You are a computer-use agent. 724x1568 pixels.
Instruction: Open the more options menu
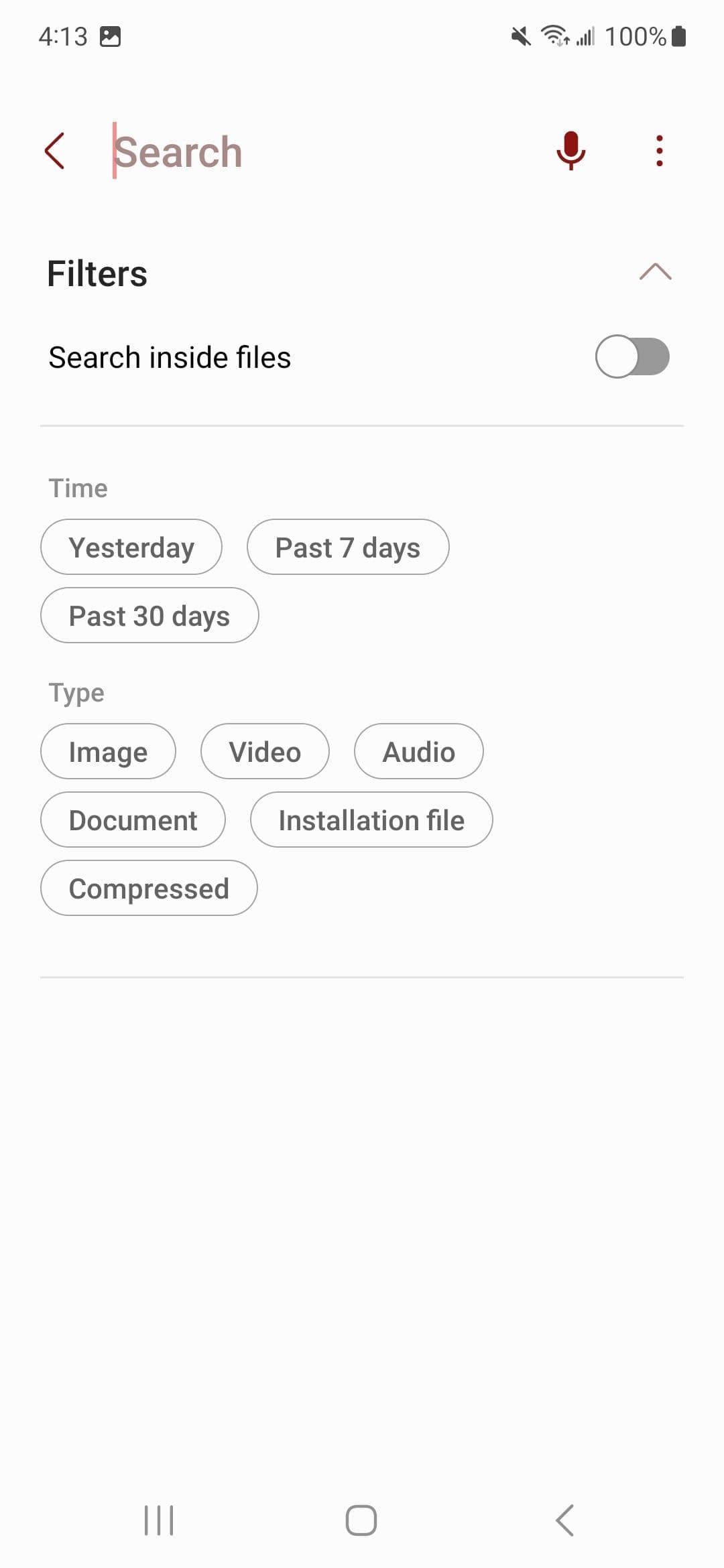[x=660, y=151]
